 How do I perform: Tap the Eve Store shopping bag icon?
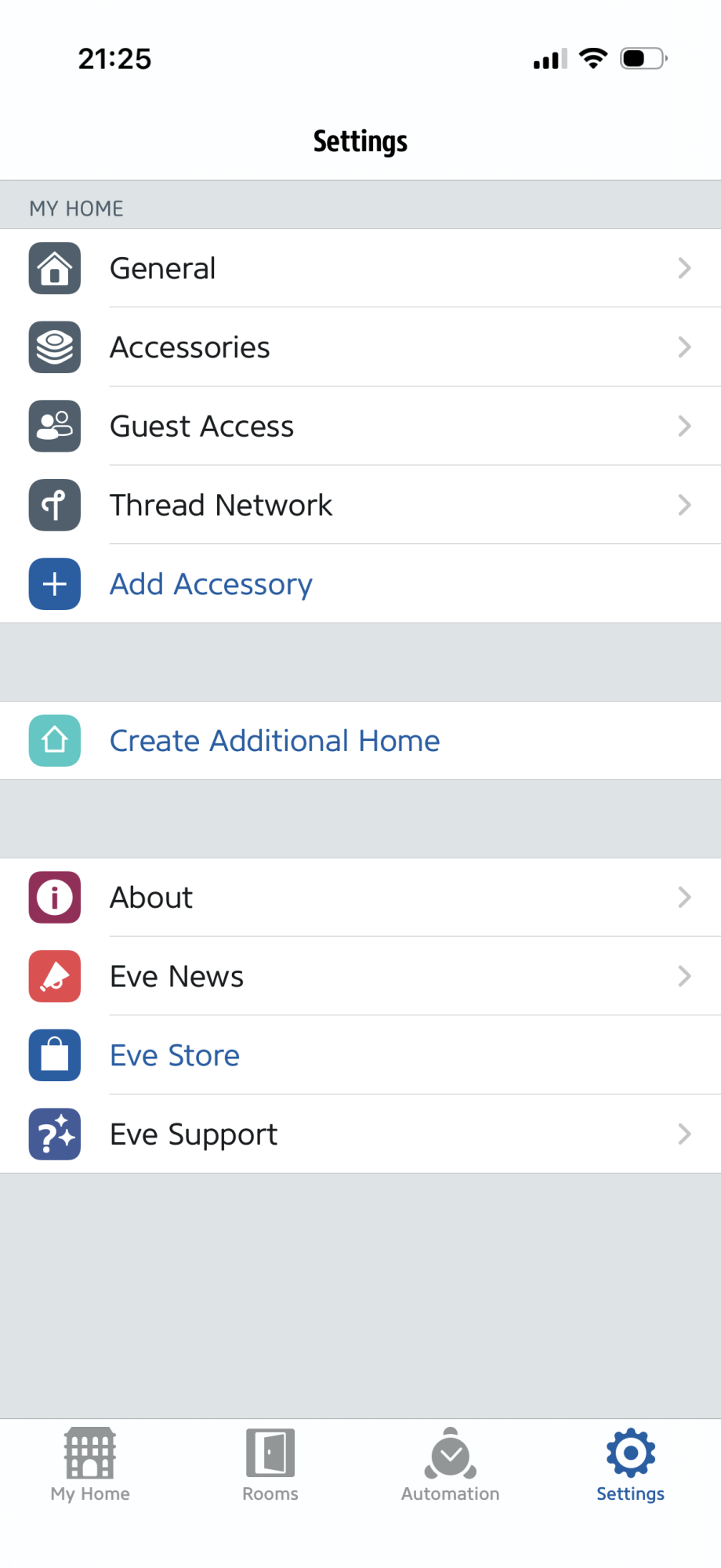pyautogui.click(x=53, y=1055)
